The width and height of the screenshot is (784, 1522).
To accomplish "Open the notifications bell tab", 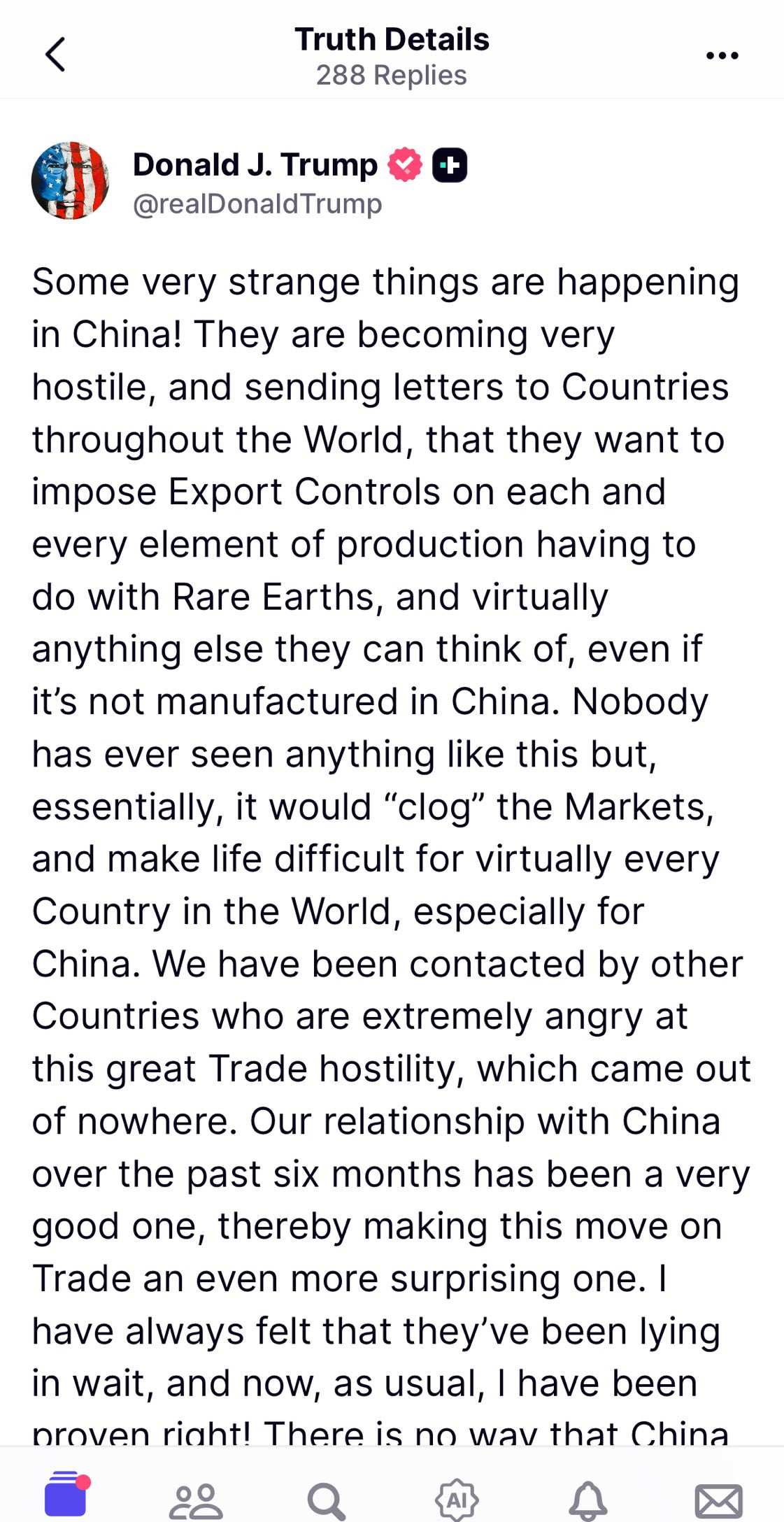I will pos(587,1500).
